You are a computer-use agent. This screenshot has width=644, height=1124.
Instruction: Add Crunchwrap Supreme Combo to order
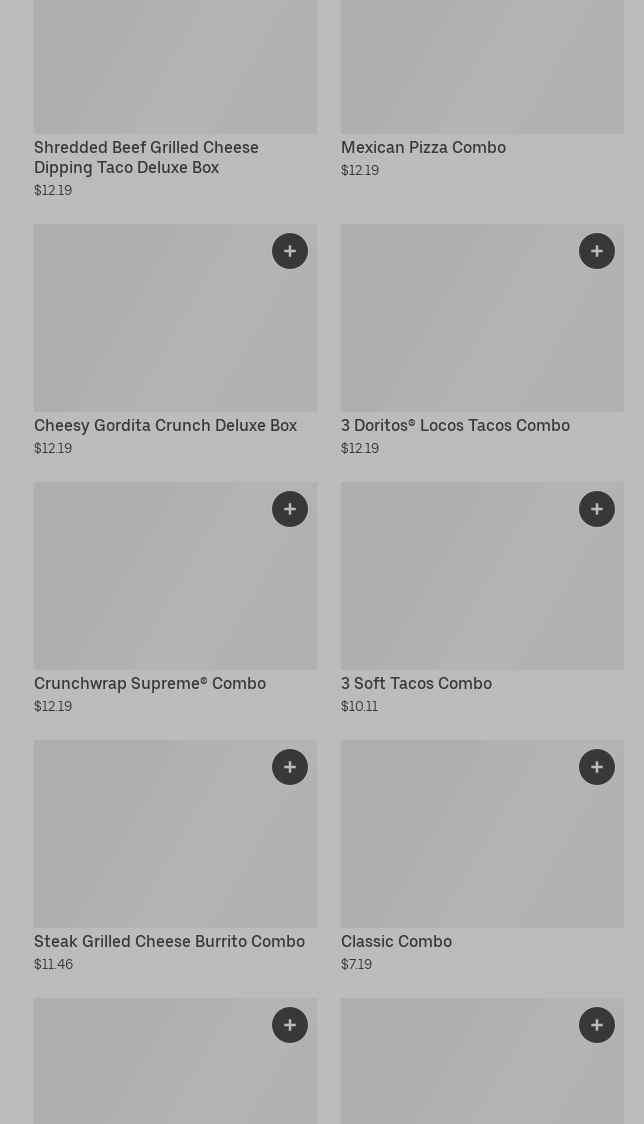290,509
